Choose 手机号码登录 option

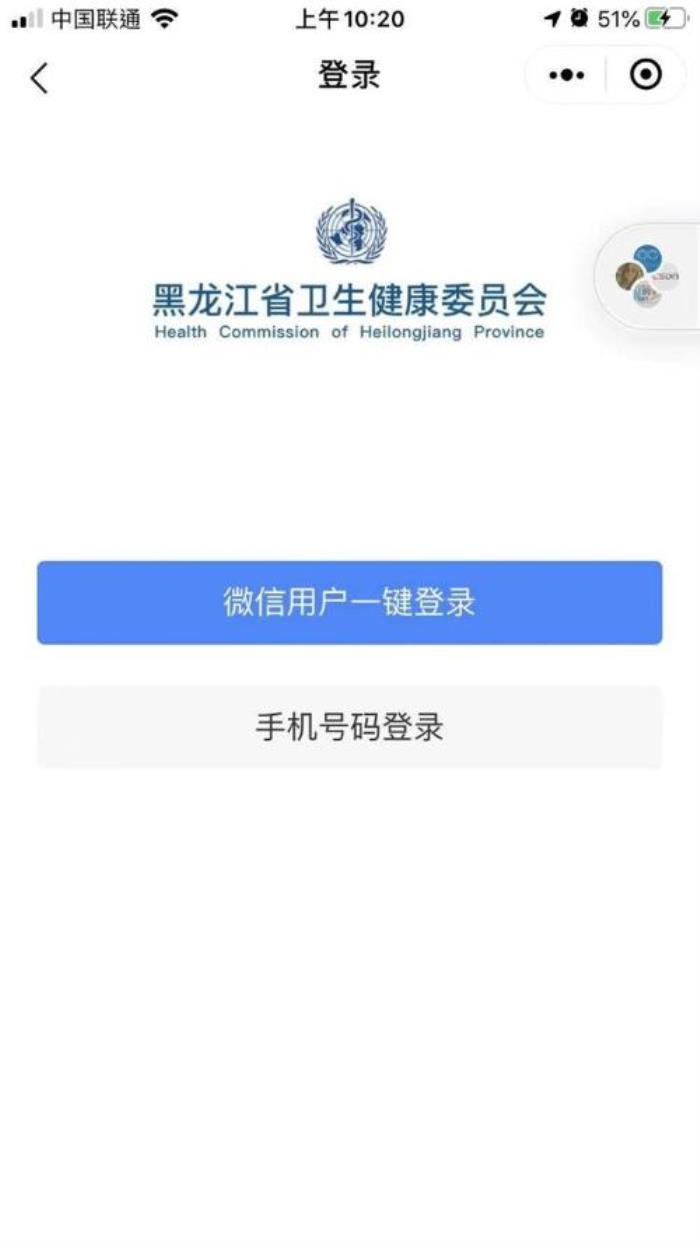(349, 727)
